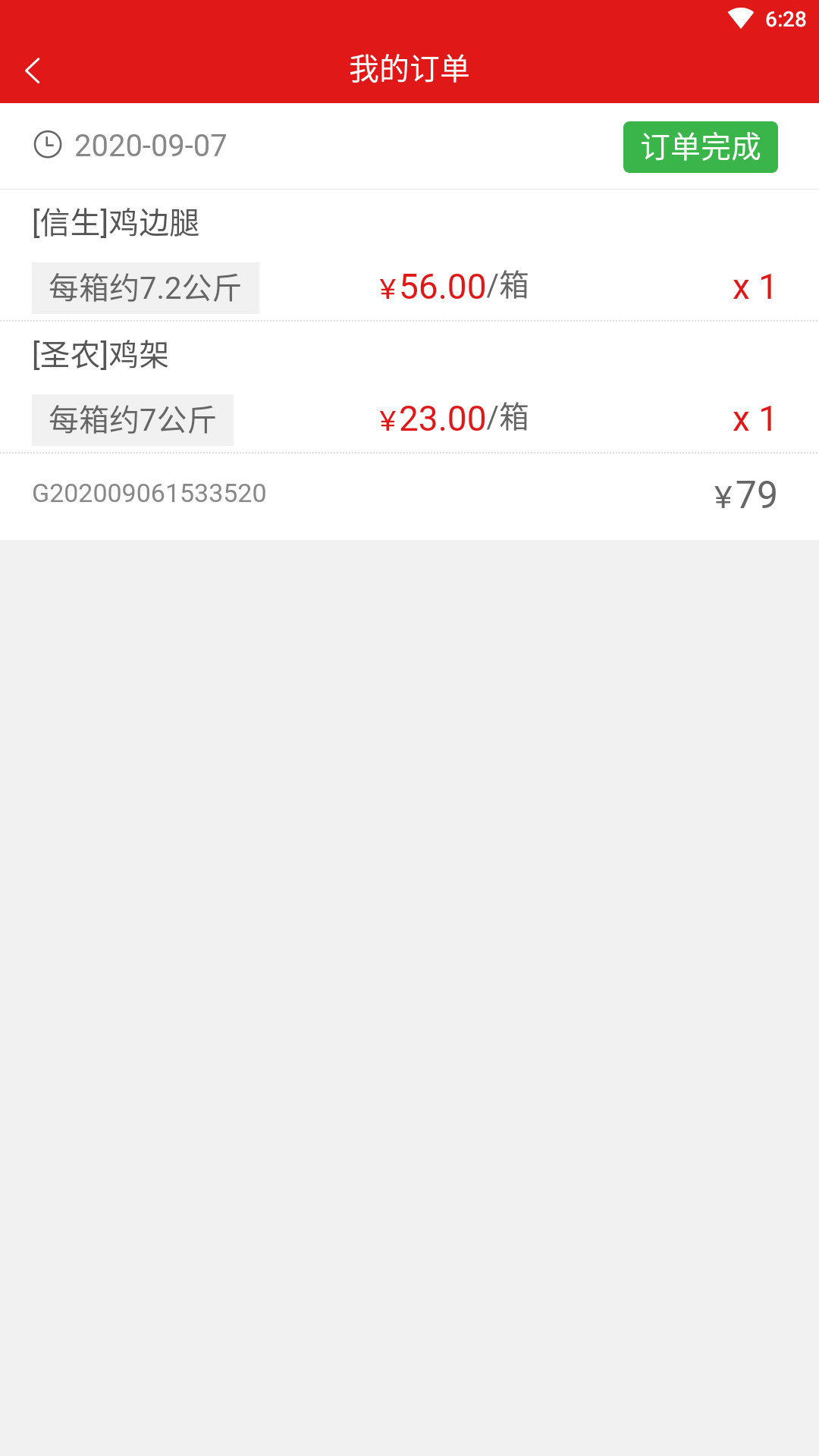Select the date 2020-09-07
The height and width of the screenshot is (1456, 819).
coord(149,145)
